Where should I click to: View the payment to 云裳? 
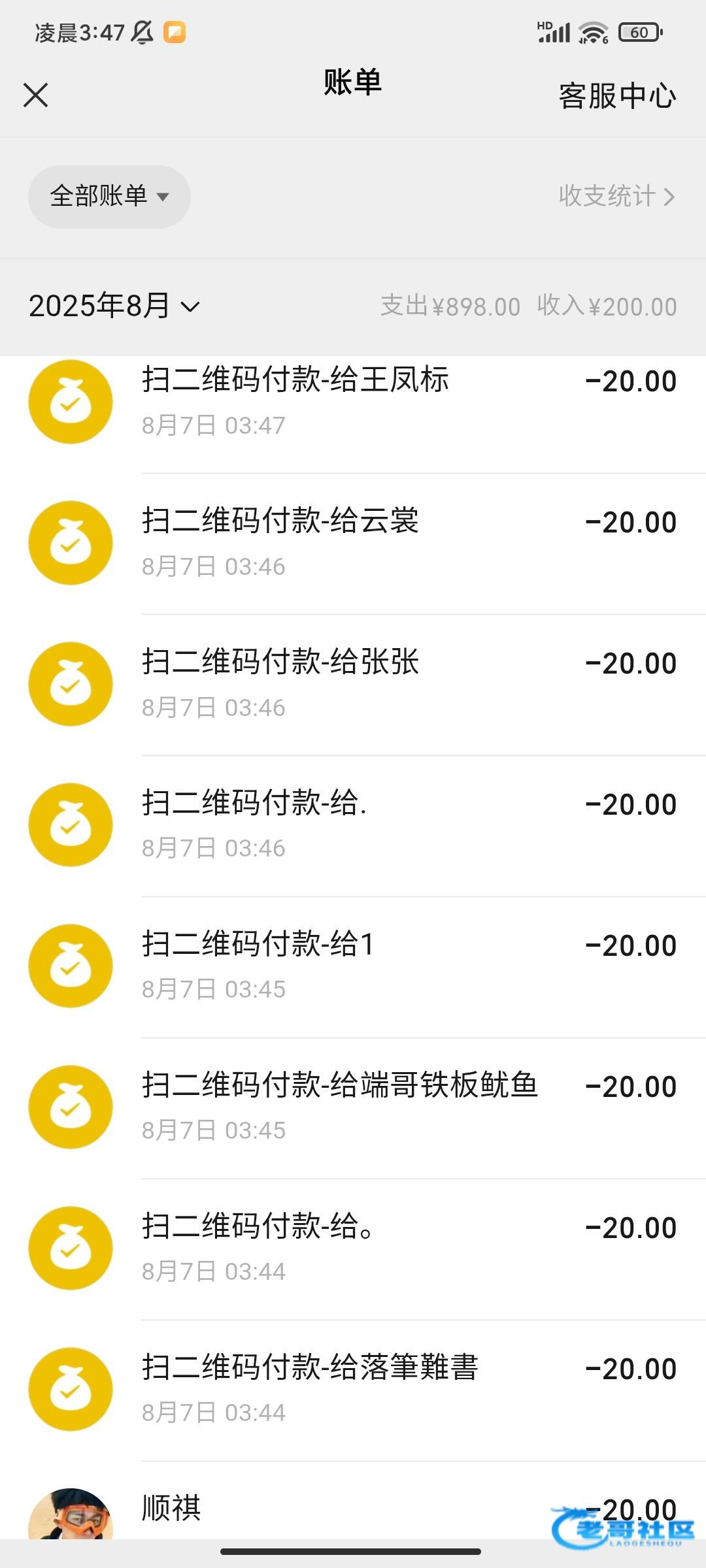(353, 542)
